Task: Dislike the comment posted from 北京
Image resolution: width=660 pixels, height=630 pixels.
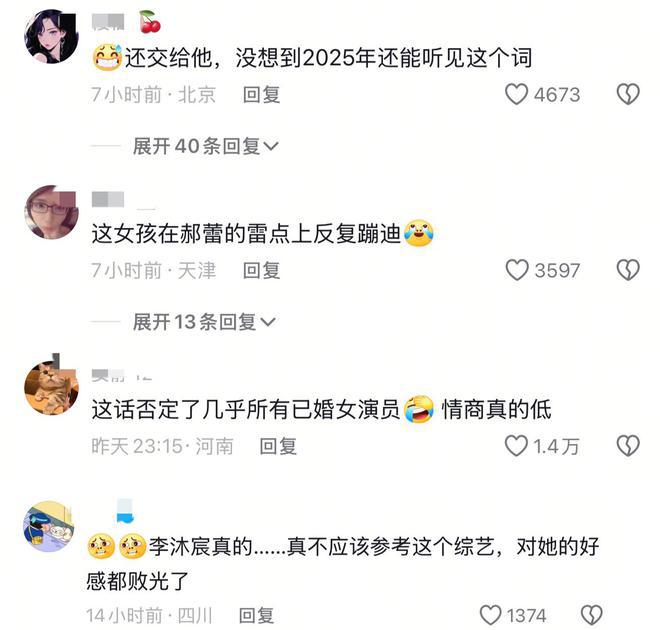Action: (x=627, y=95)
